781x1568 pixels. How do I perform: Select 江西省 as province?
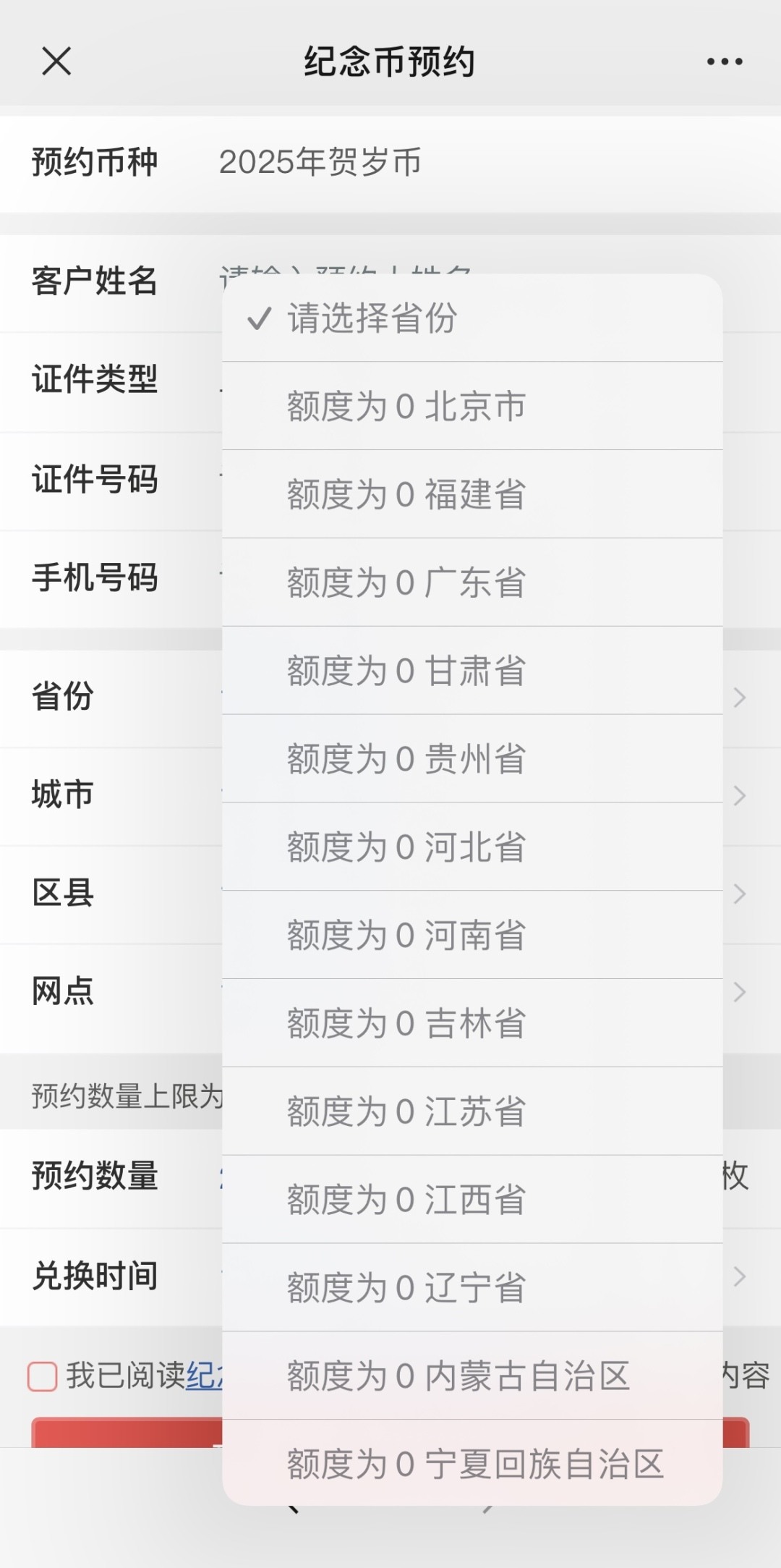472,1200
